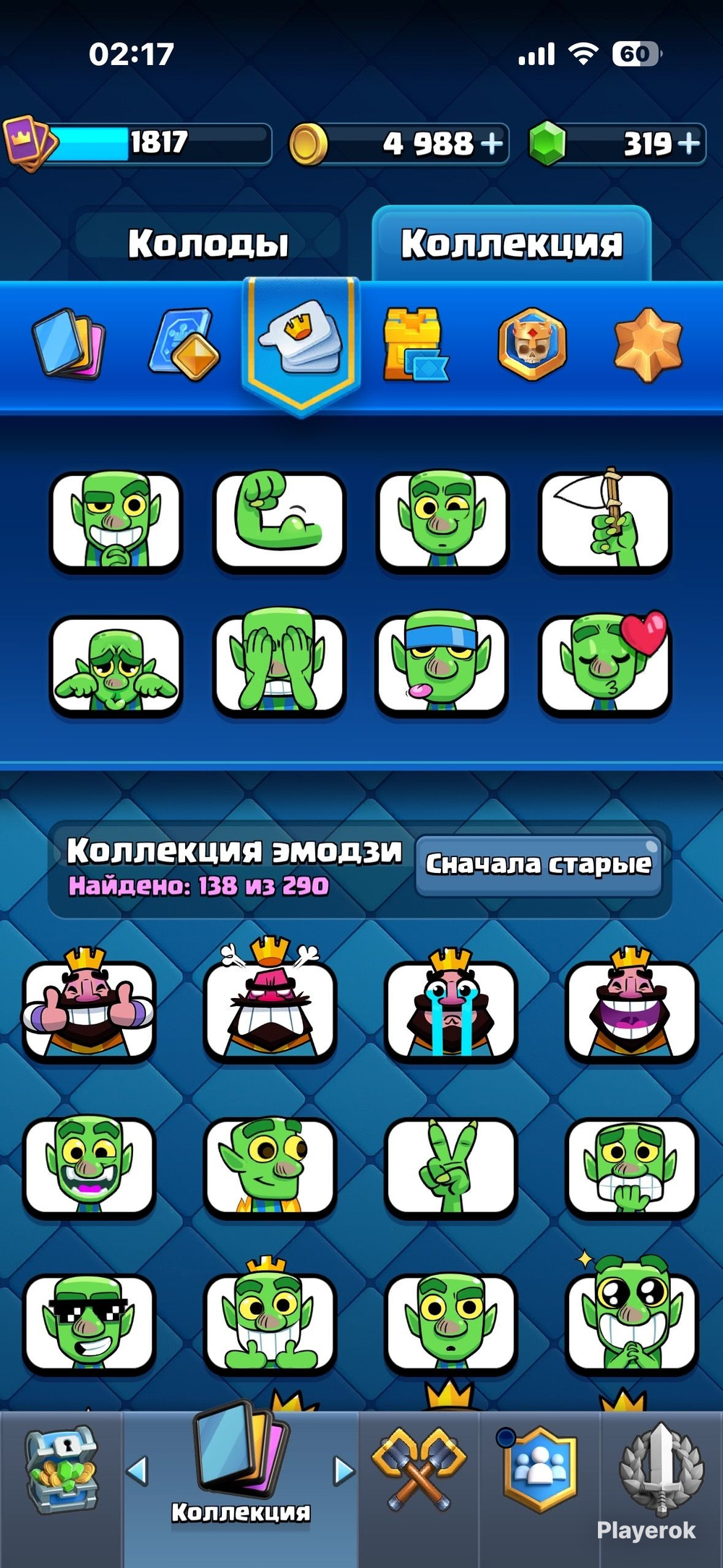
Task: Choose the crying king emote
Action: [x=451, y=1005]
